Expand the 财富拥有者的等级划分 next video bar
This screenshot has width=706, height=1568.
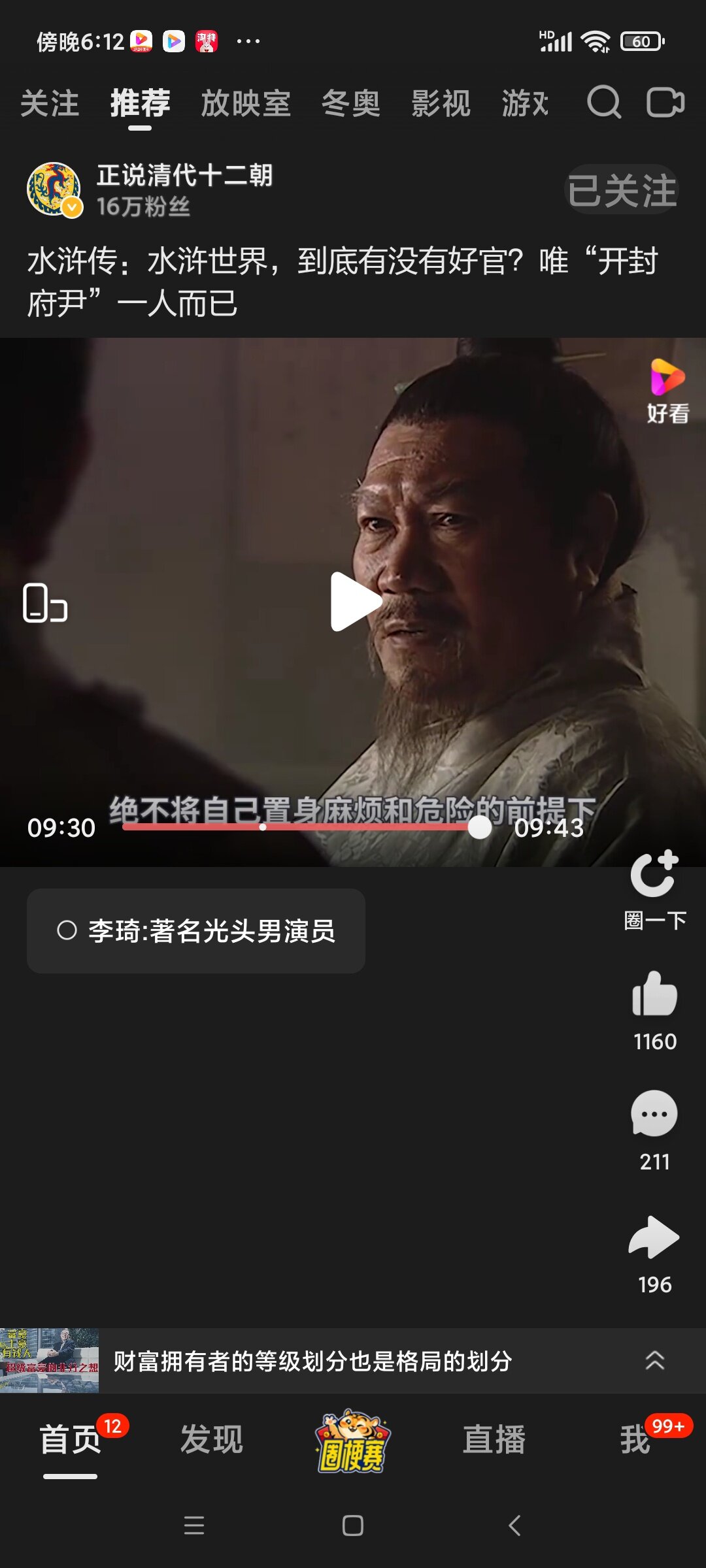point(654,1360)
